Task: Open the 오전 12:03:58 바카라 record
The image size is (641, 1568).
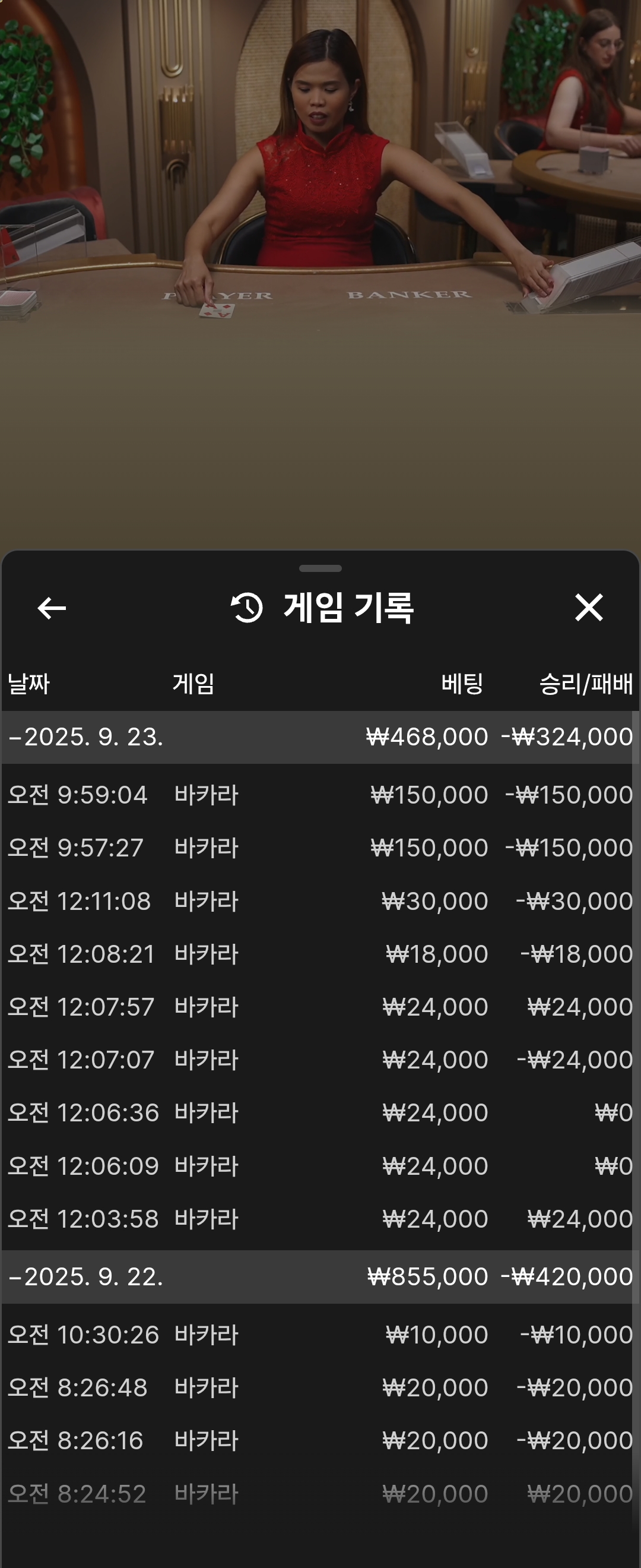Action: tap(320, 1219)
